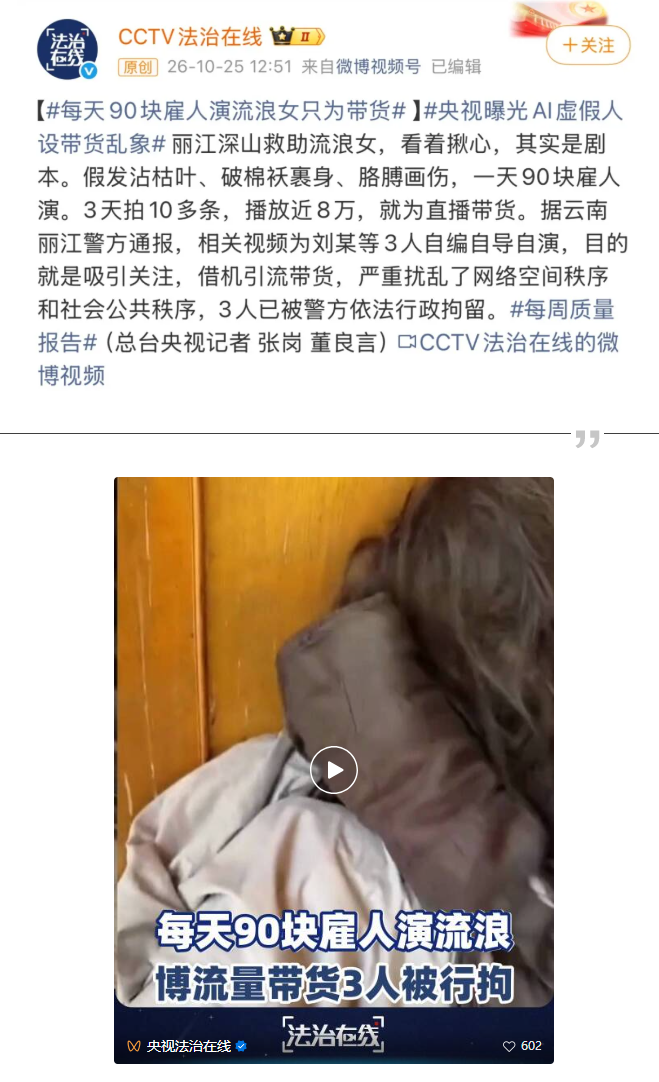Viewport: 659px width, 1082px height.
Task: Open the CCTV法治在线 account name
Action: click(190, 37)
